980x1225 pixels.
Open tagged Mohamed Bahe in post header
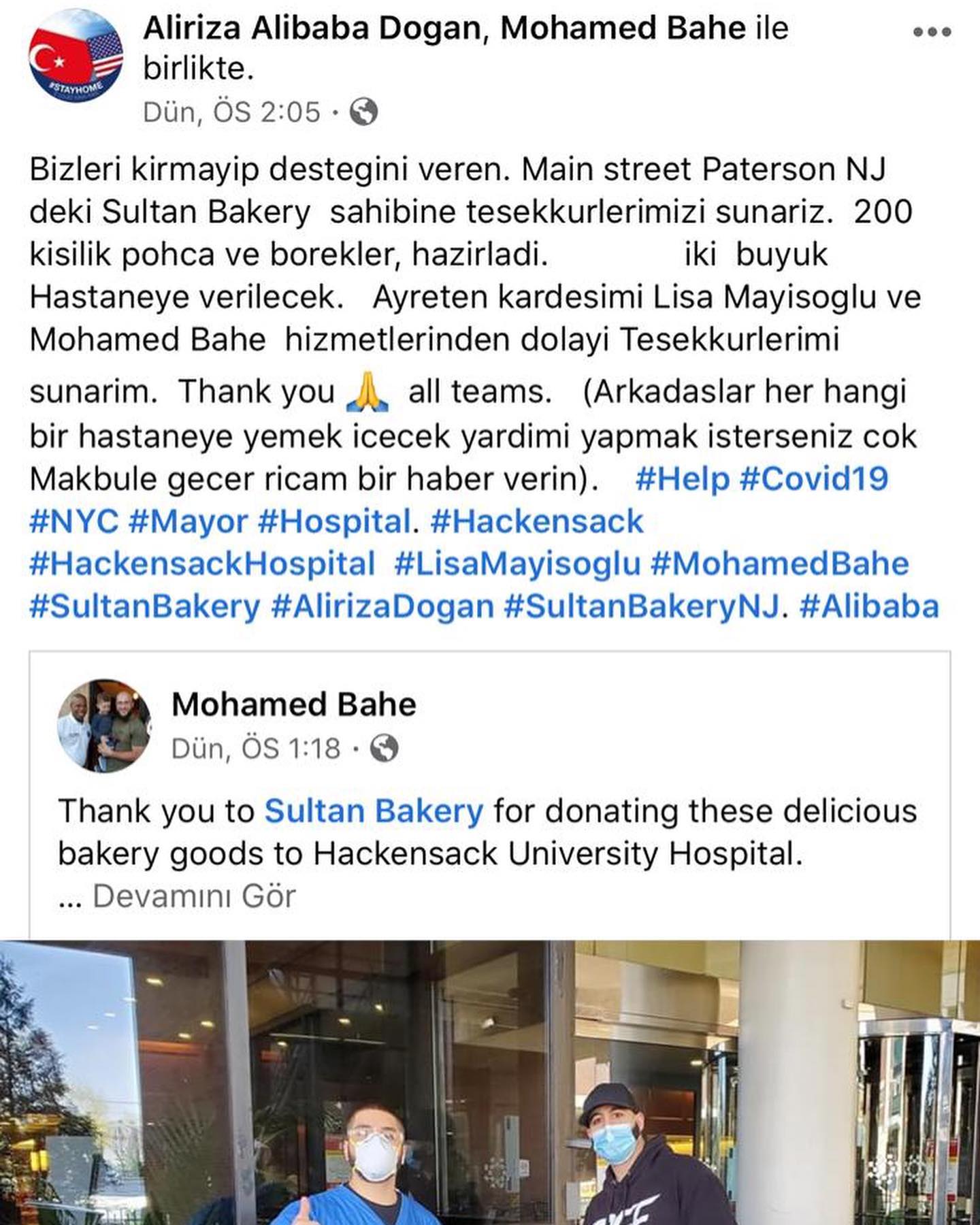coord(623,29)
